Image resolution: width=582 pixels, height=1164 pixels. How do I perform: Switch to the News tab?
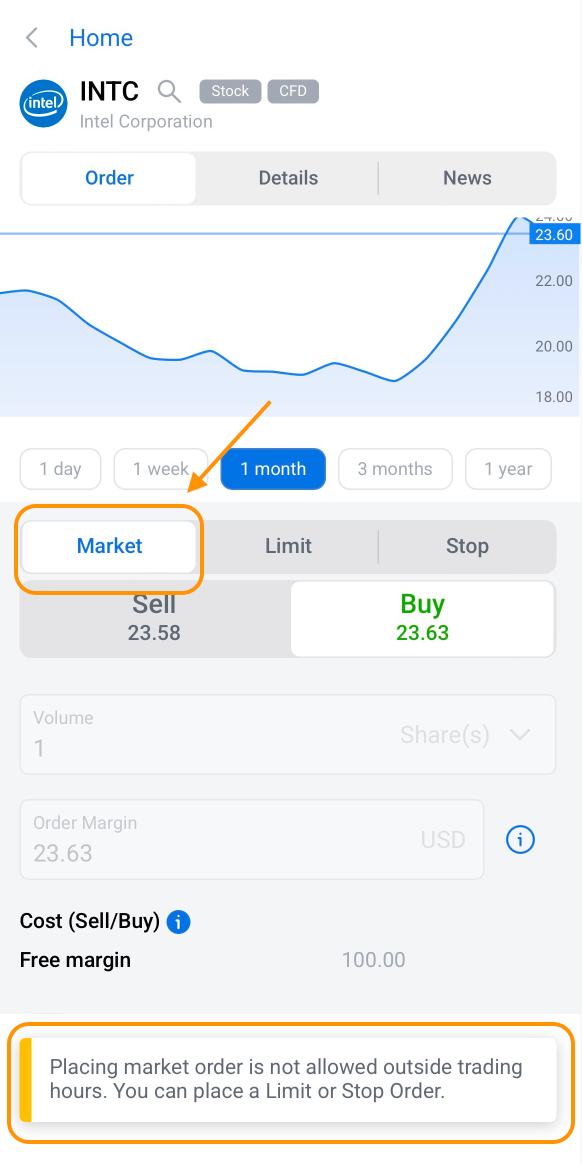coord(467,178)
